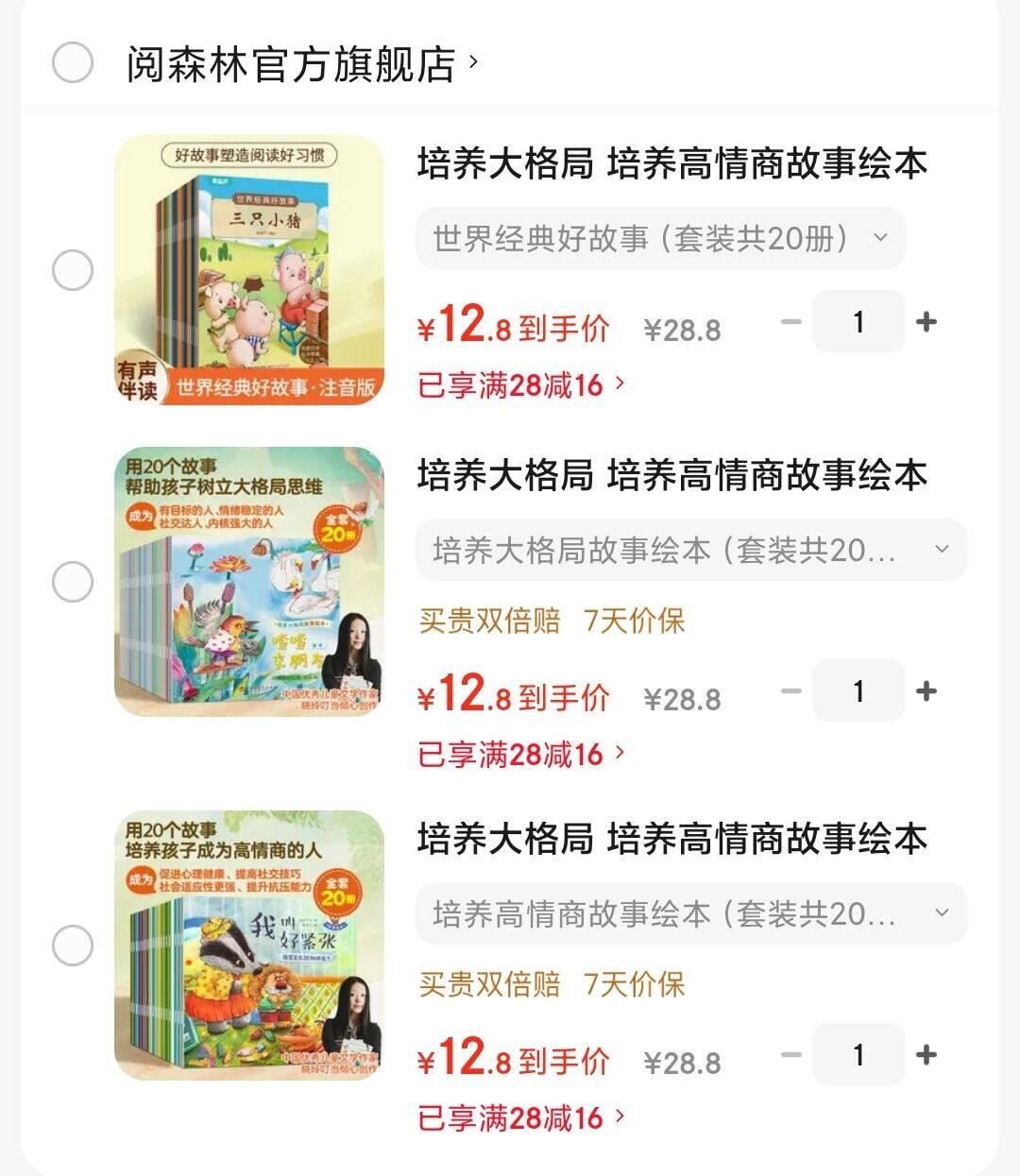The width and height of the screenshot is (1020, 1176).
Task: Open store page via arrow beside 阅森林官方旗舰店
Action: pyautogui.click(x=472, y=59)
